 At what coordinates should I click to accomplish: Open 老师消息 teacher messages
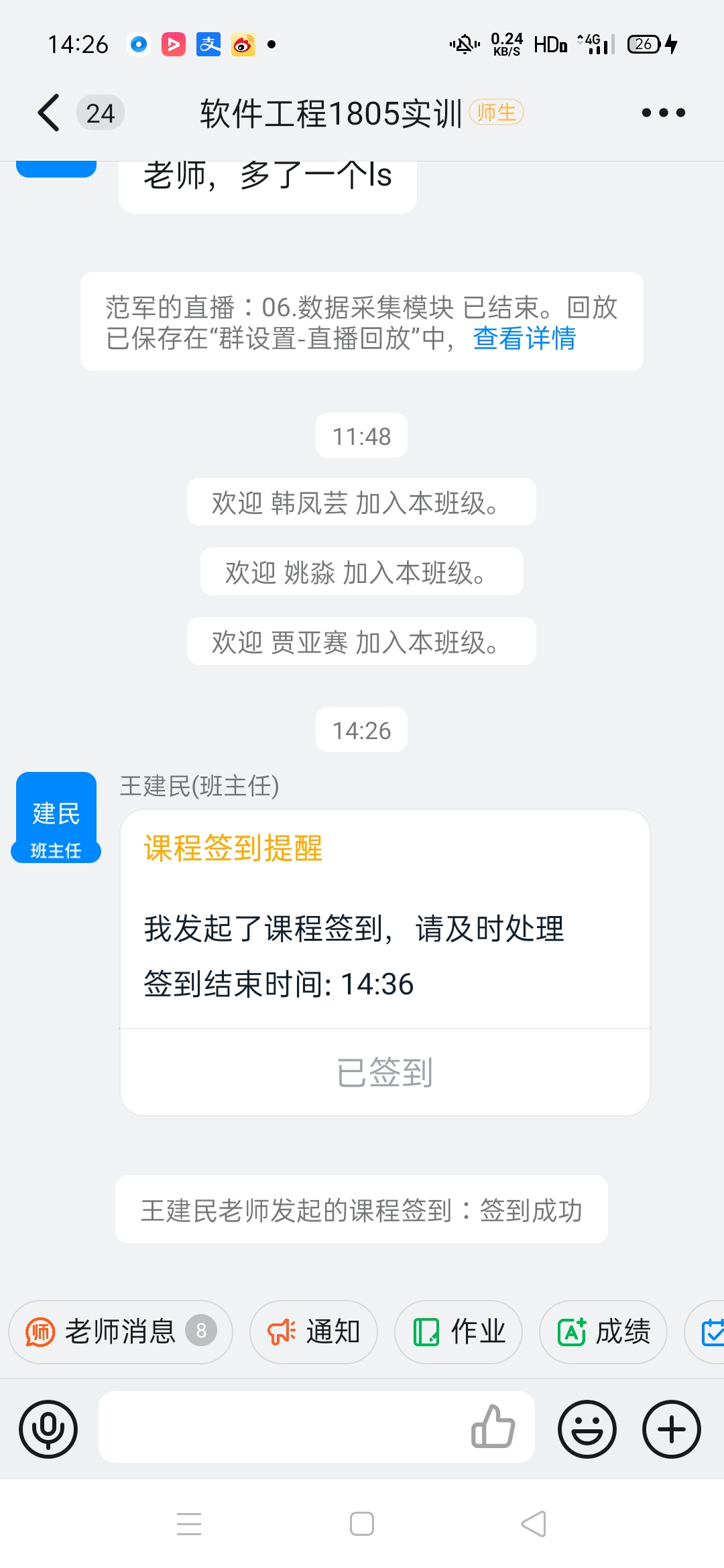point(121,1331)
